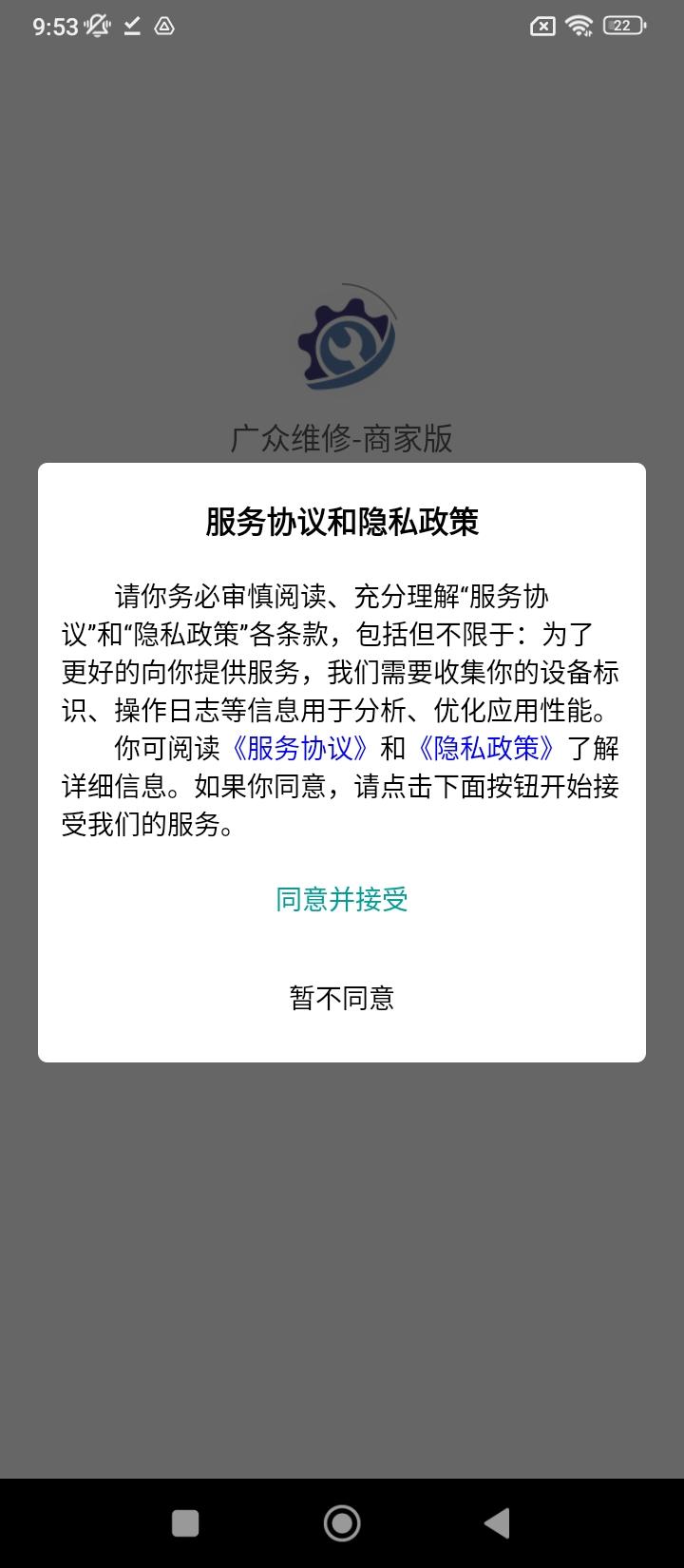This screenshot has height=1568, width=684.
Task: Tap the triangle-in-circle status bar icon
Action: click(163, 26)
